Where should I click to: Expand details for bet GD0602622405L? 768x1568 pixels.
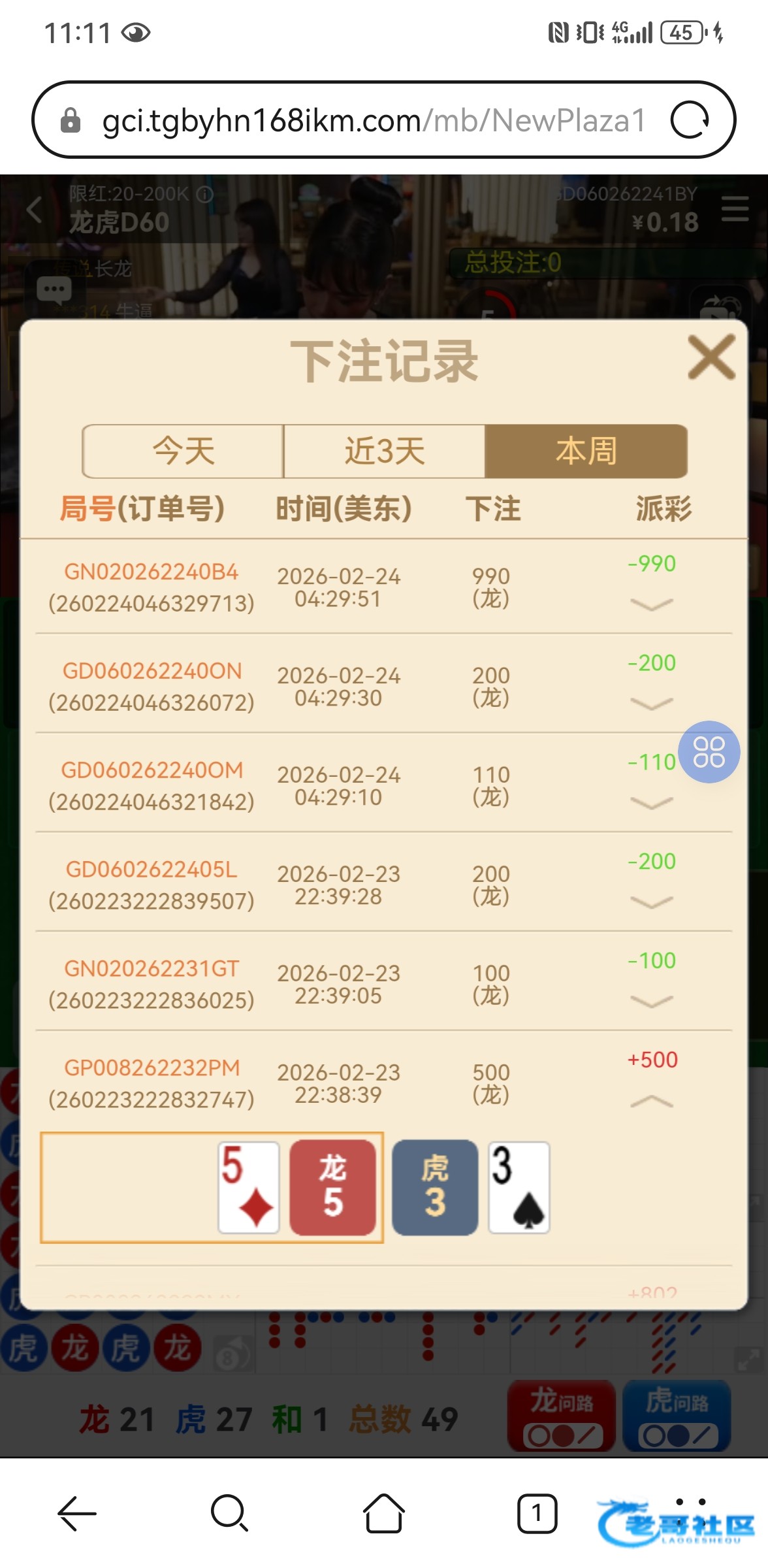pos(651,902)
